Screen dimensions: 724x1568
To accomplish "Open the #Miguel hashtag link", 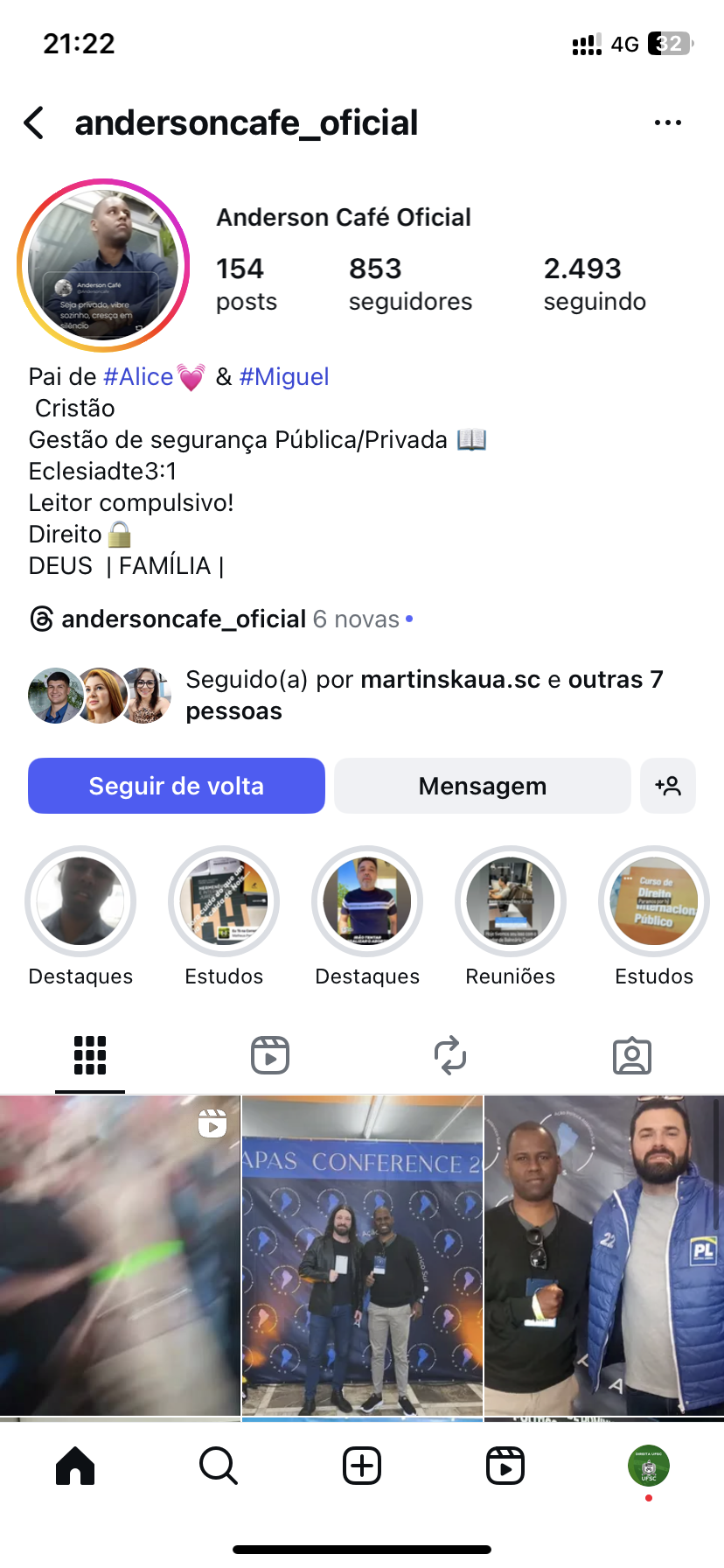I will (284, 377).
